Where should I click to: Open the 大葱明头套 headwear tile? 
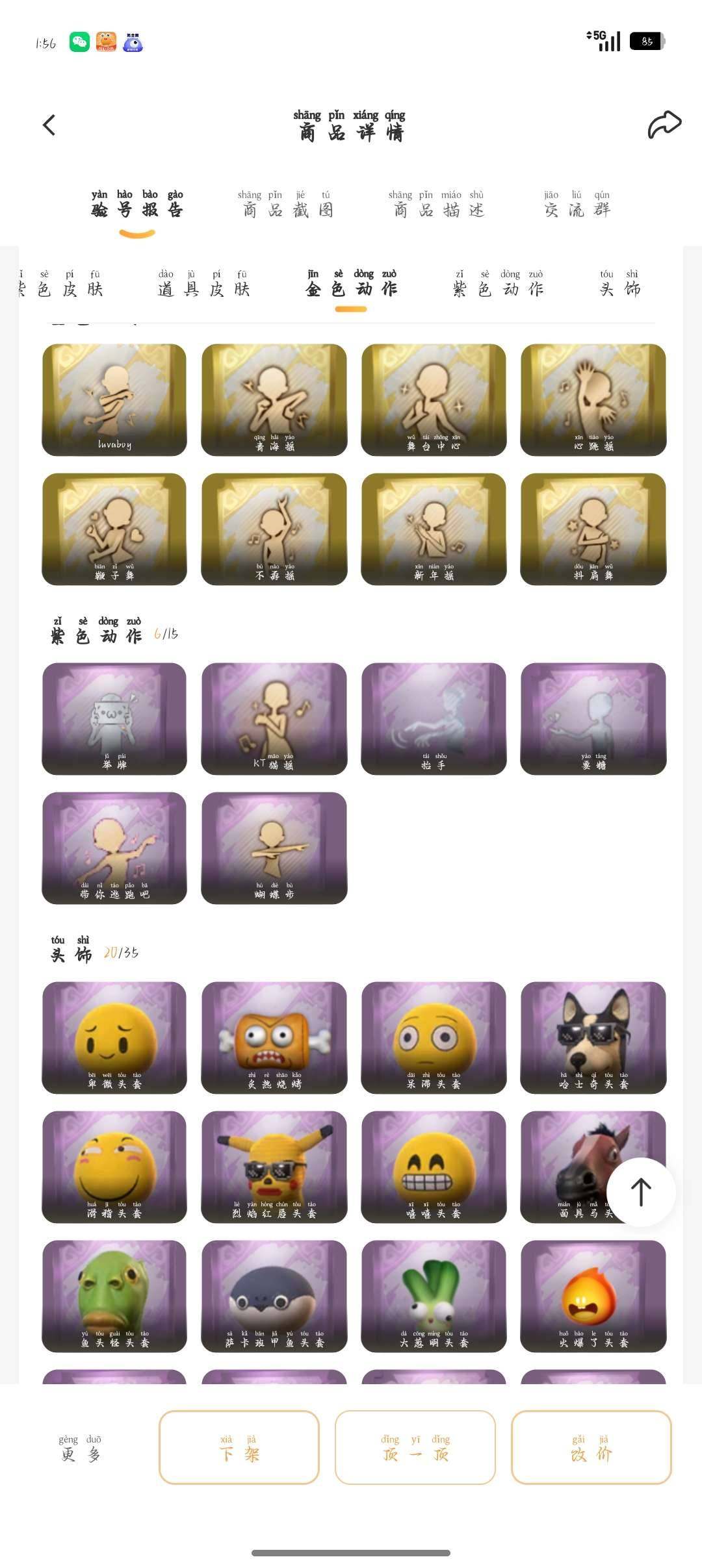(434, 1296)
